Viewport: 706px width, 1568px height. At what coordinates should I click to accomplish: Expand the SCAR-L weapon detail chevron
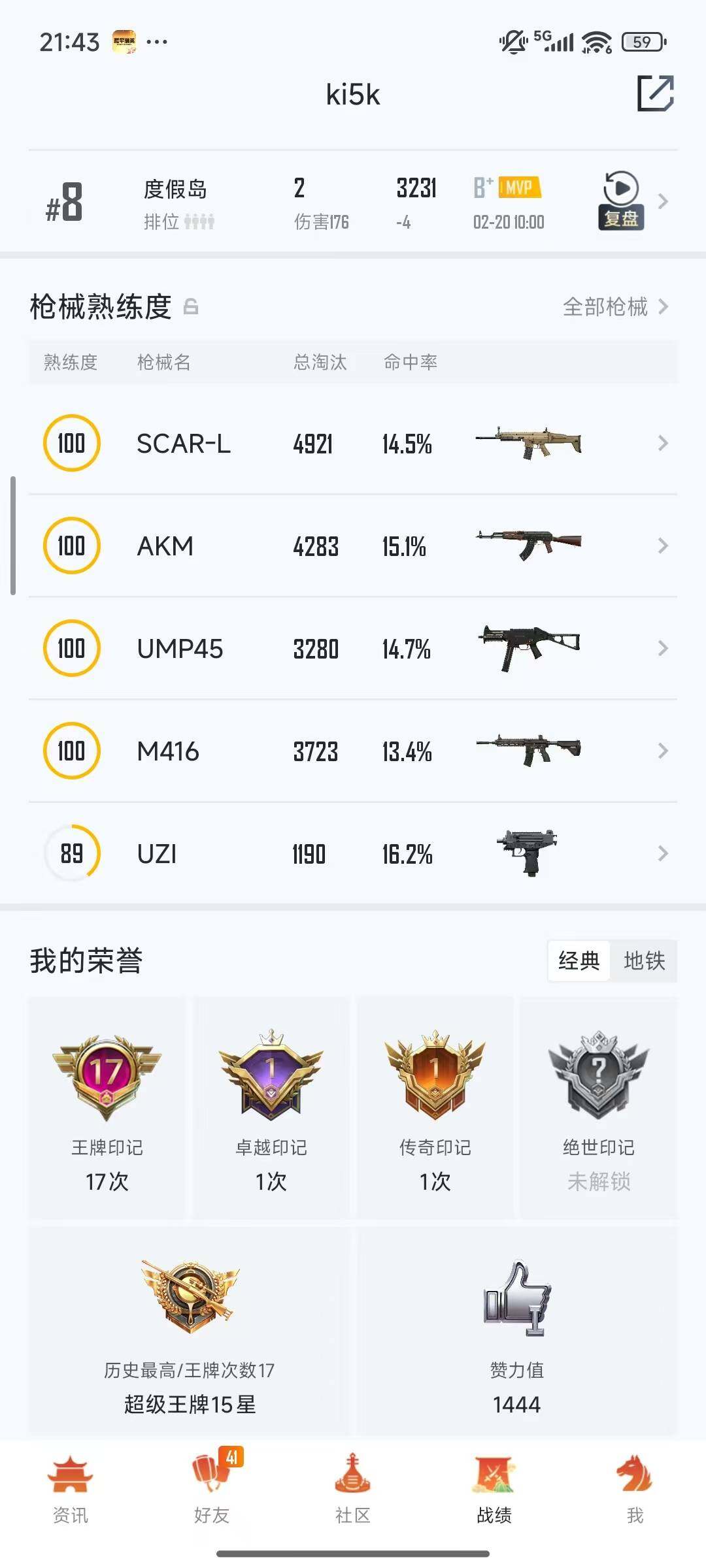click(663, 443)
